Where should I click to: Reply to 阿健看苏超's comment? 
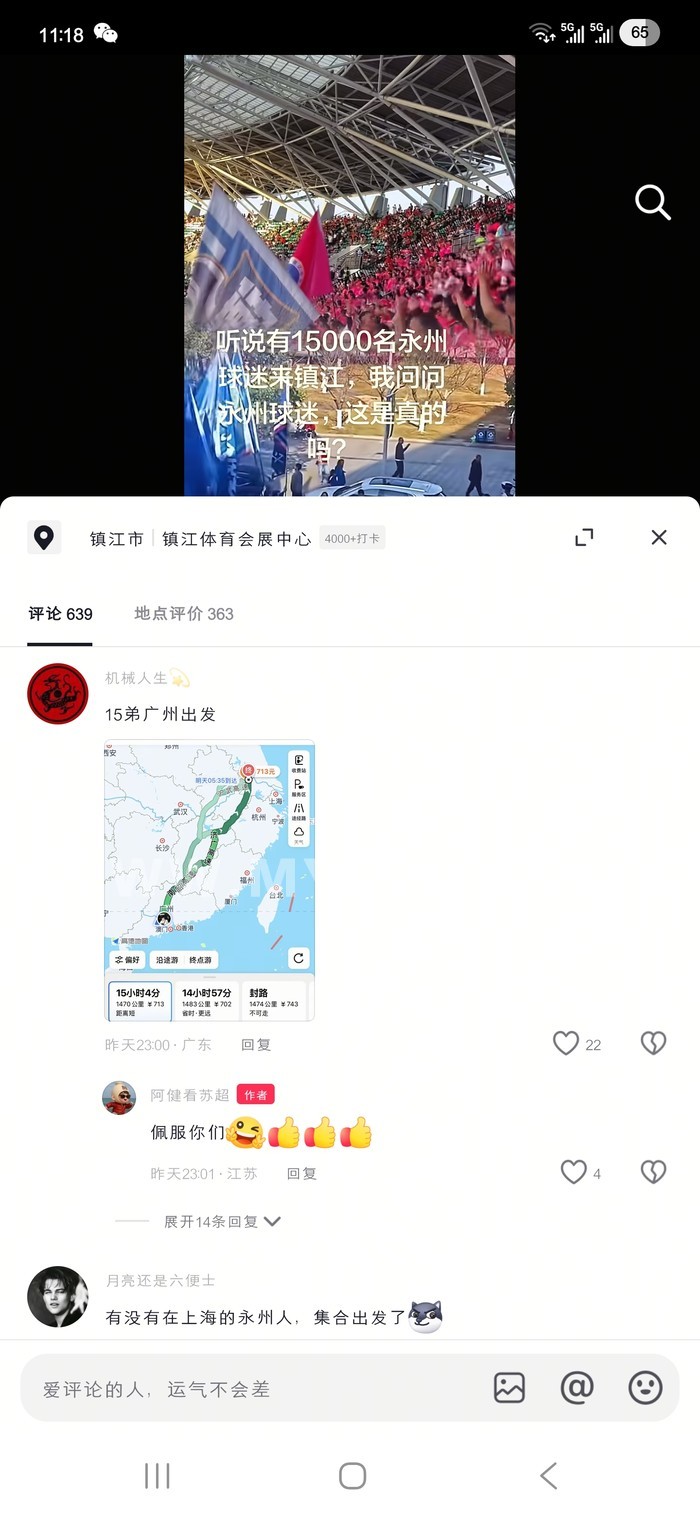[302, 1173]
